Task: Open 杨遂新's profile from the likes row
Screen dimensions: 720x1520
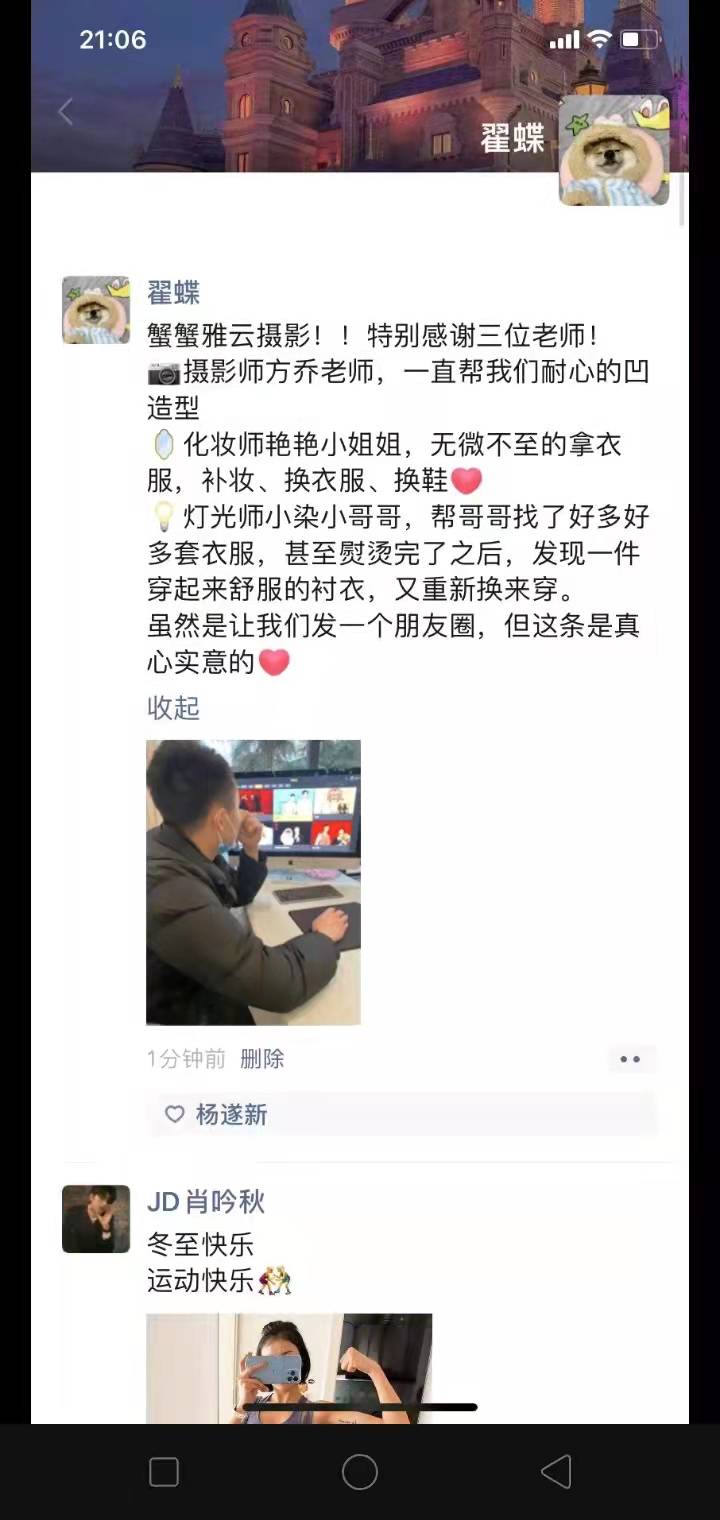Action: 231,1114
